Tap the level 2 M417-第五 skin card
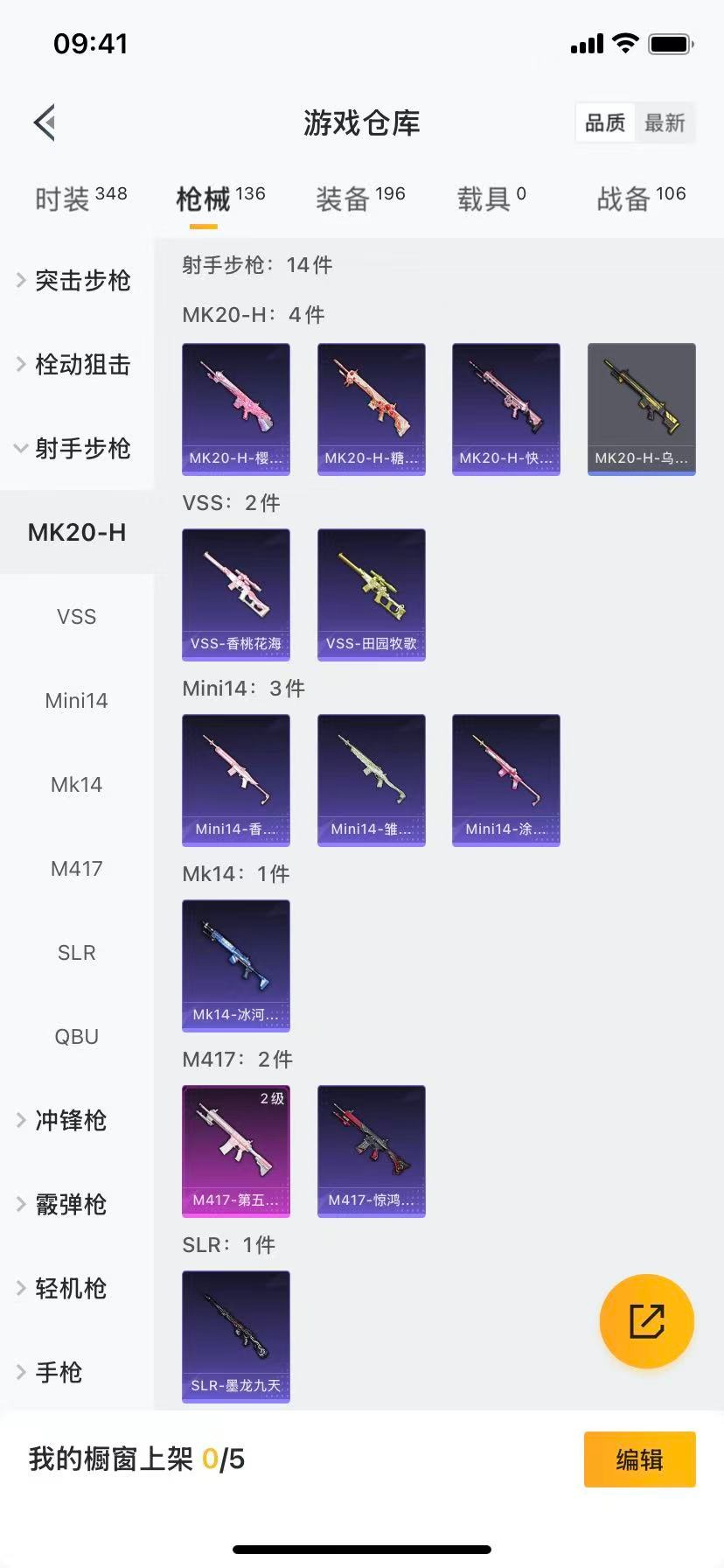The height and width of the screenshot is (1568, 724). coord(235,1151)
